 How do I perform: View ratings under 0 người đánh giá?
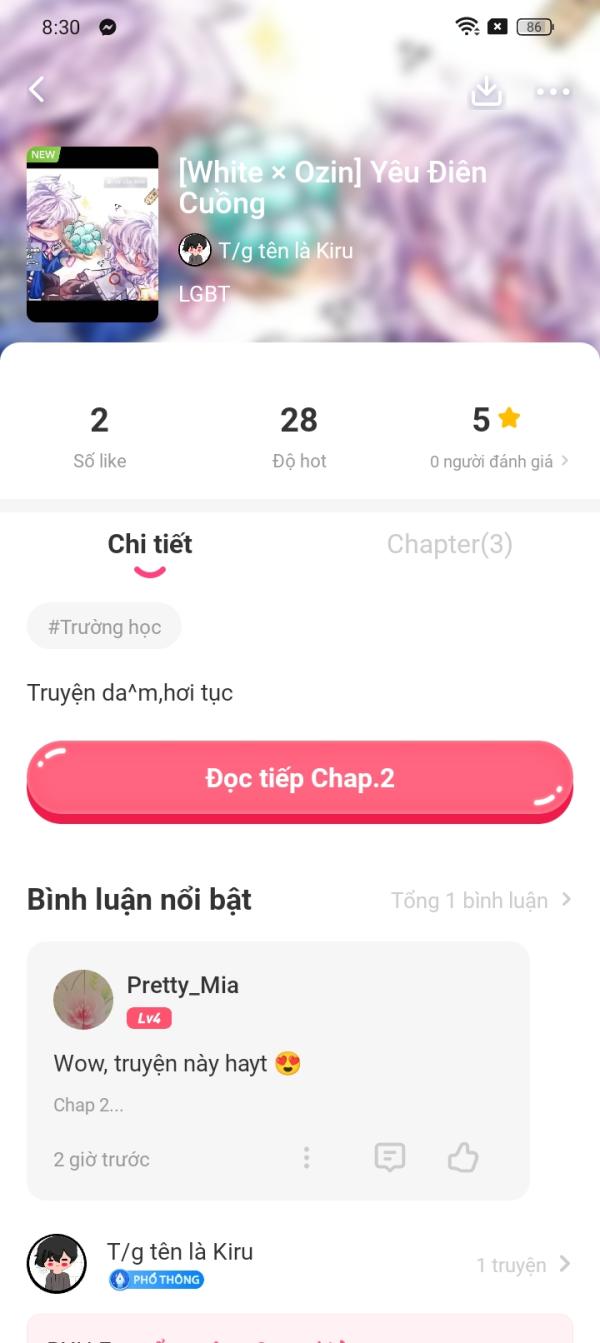(499, 461)
